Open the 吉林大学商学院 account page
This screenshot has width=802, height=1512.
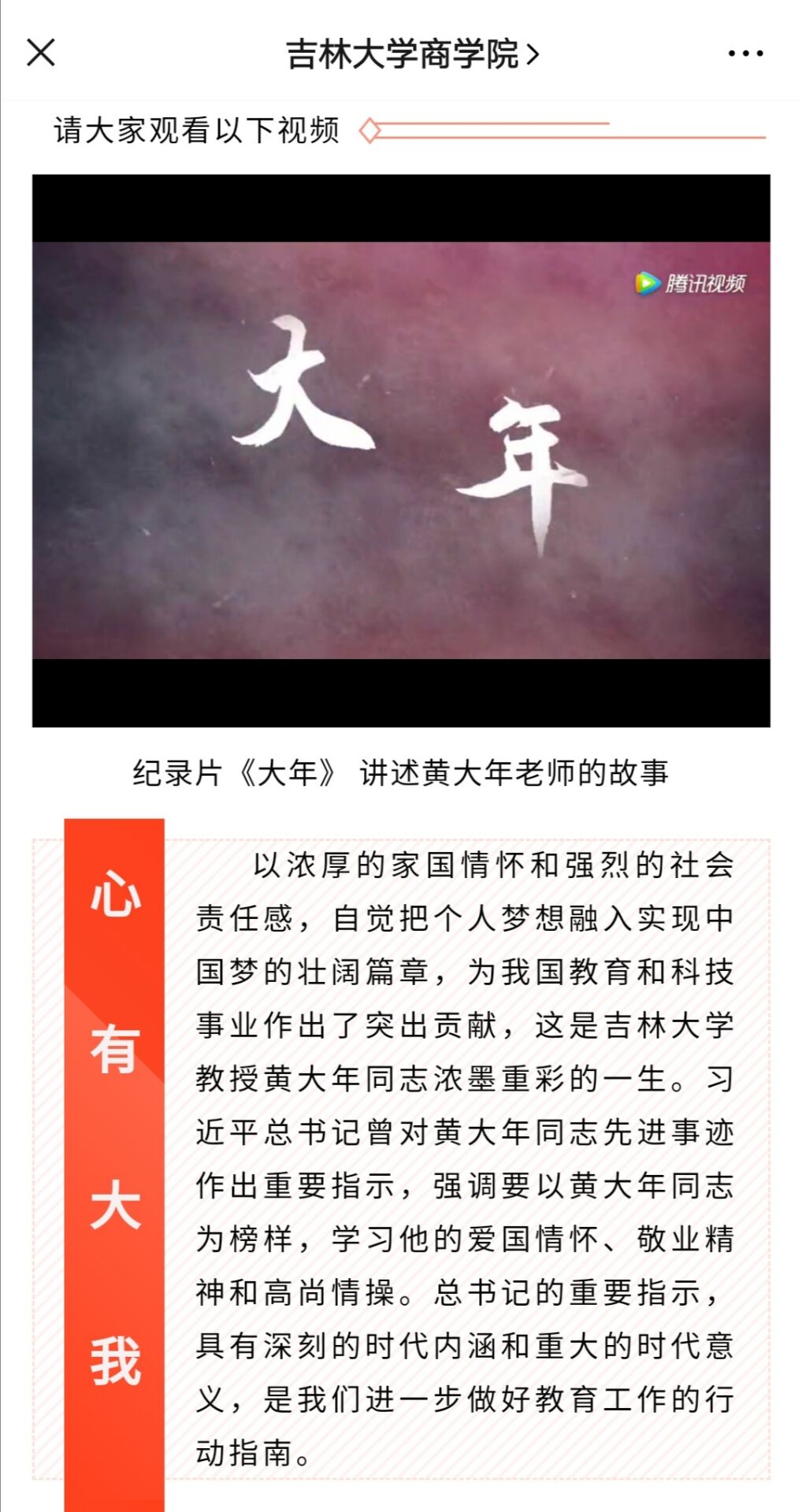[412, 54]
